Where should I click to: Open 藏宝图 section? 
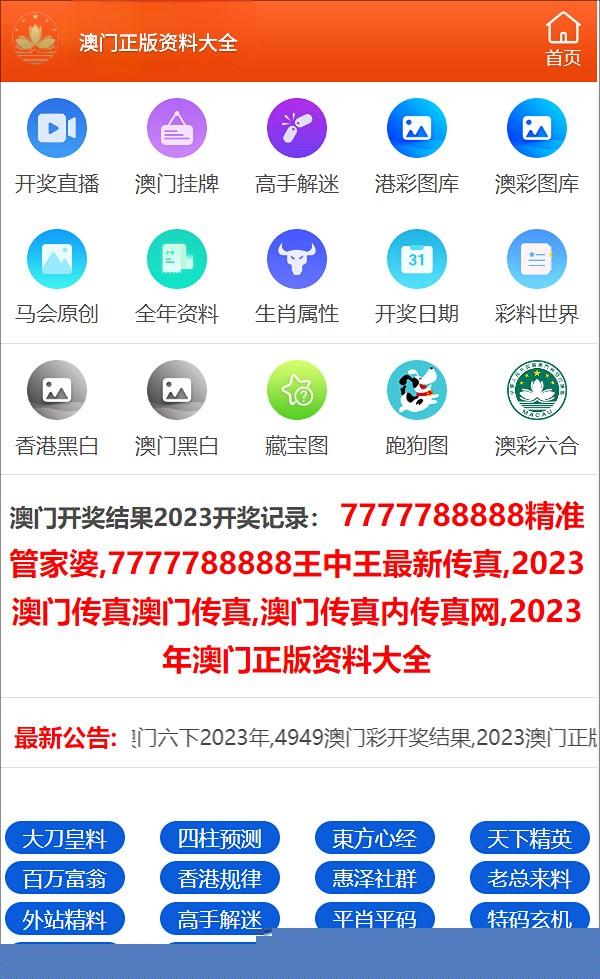click(297, 409)
